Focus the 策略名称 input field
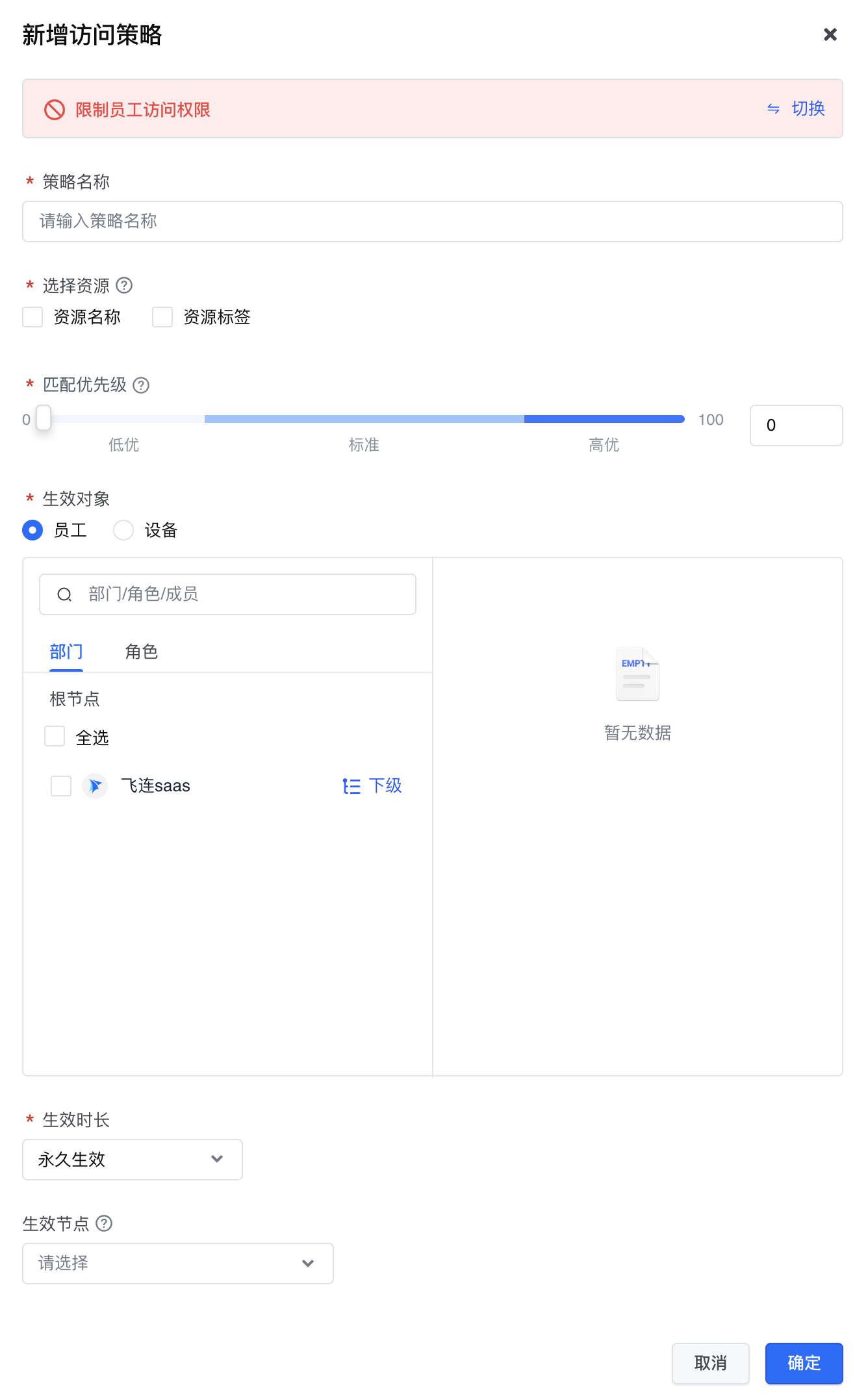Image resolution: width=868 pixels, height=1398 pixels. pos(432,222)
